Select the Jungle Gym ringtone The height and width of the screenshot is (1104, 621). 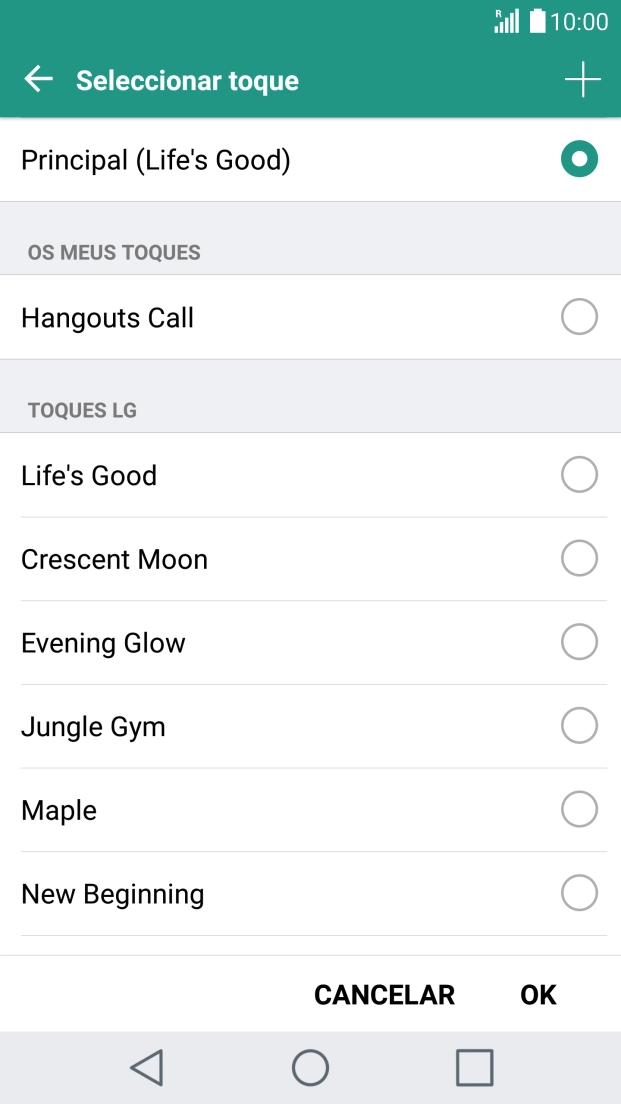[x=579, y=727]
